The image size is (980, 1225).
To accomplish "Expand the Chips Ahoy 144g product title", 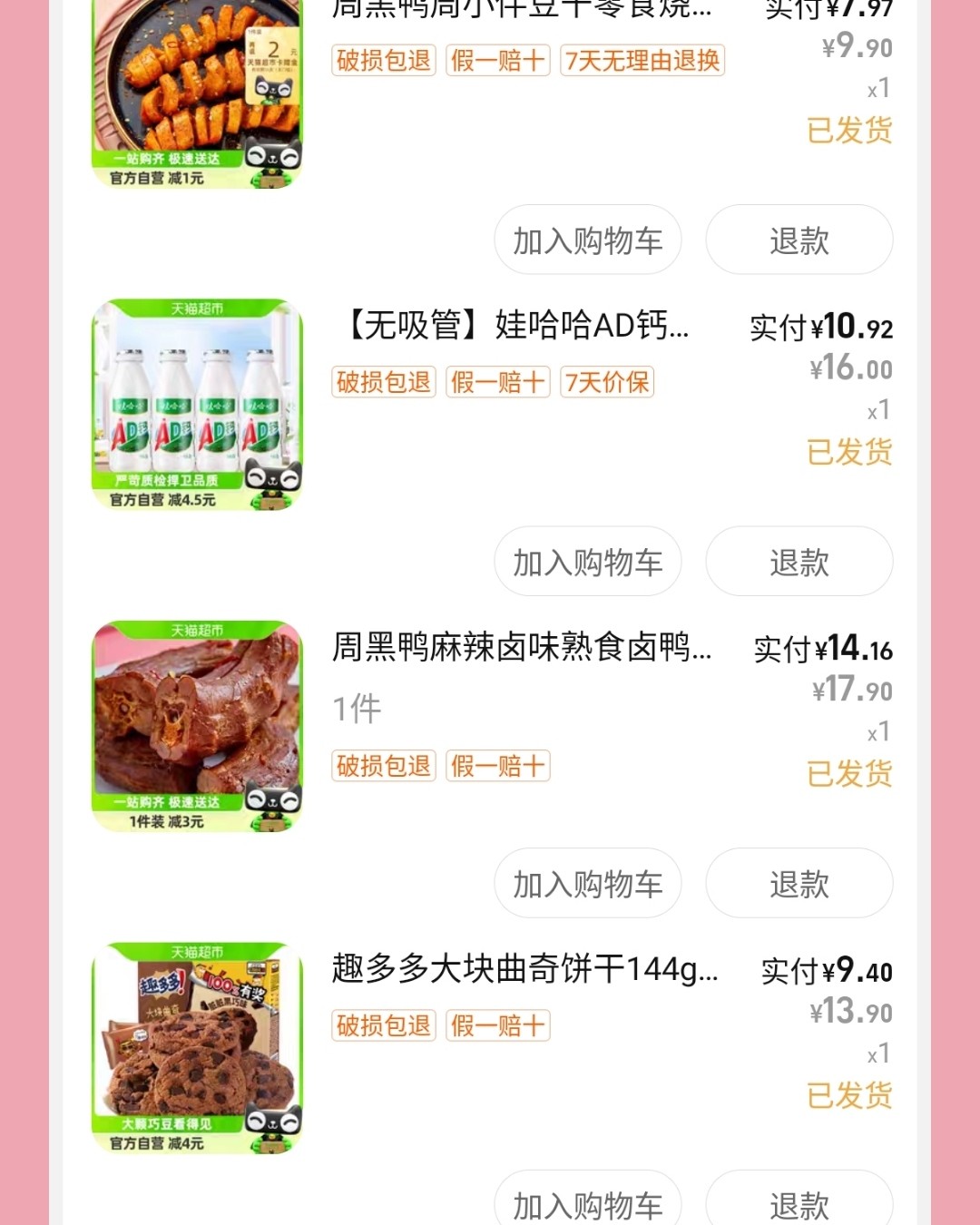I will click(x=523, y=972).
